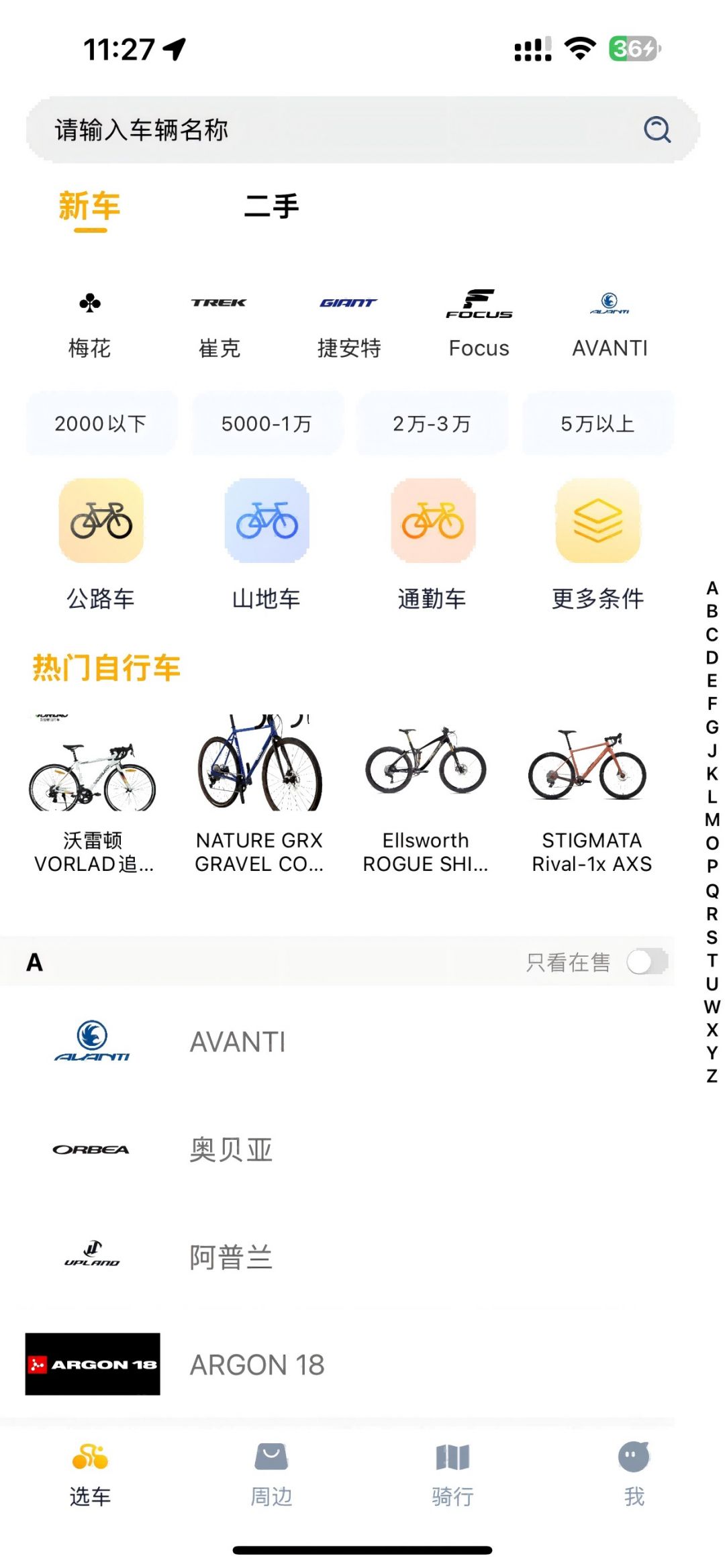Tap the vehicle name search field
The width and height of the screenshot is (725, 1568).
[362, 129]
